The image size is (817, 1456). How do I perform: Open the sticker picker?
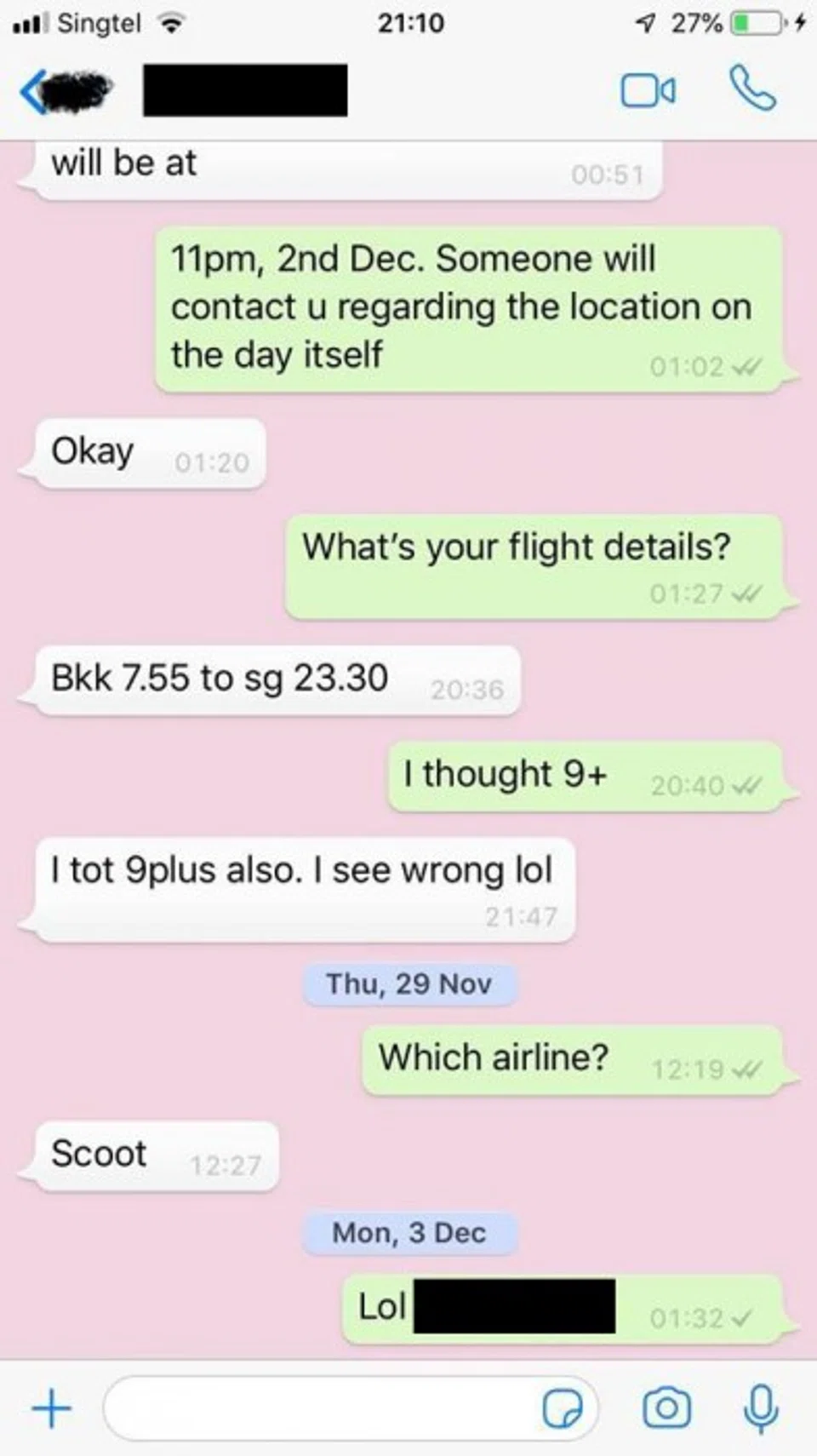[x=563, y=1408]
